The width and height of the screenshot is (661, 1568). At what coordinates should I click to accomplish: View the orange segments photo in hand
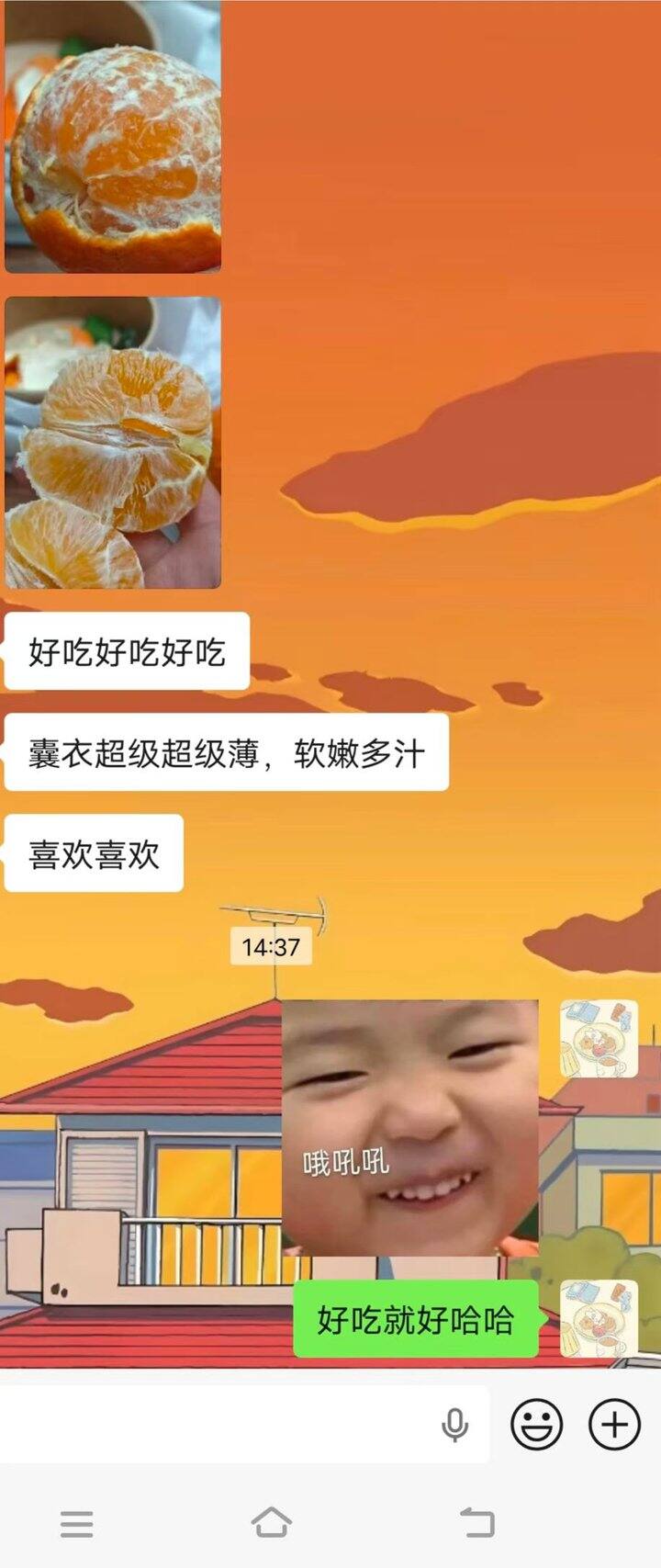112,442
